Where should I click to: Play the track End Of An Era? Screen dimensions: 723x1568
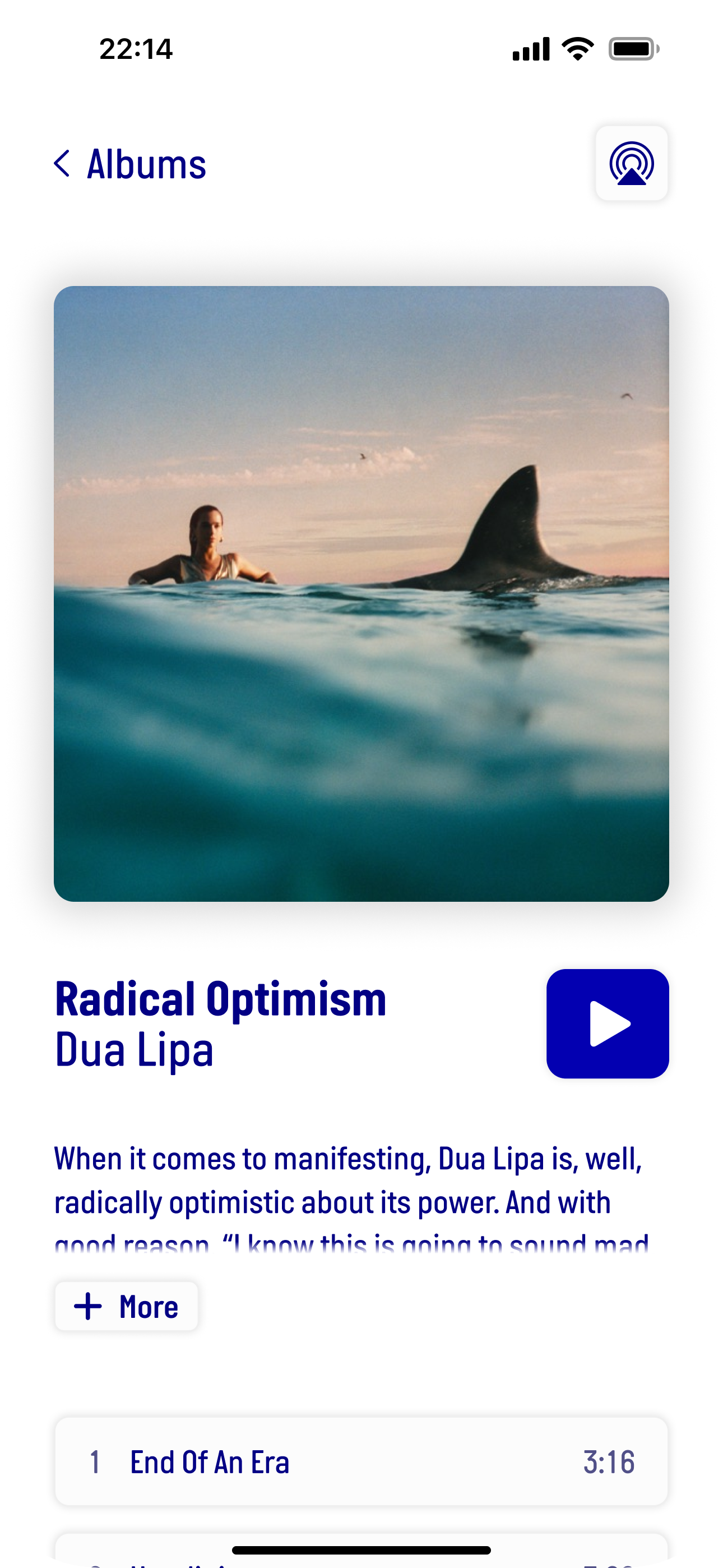361,1461
